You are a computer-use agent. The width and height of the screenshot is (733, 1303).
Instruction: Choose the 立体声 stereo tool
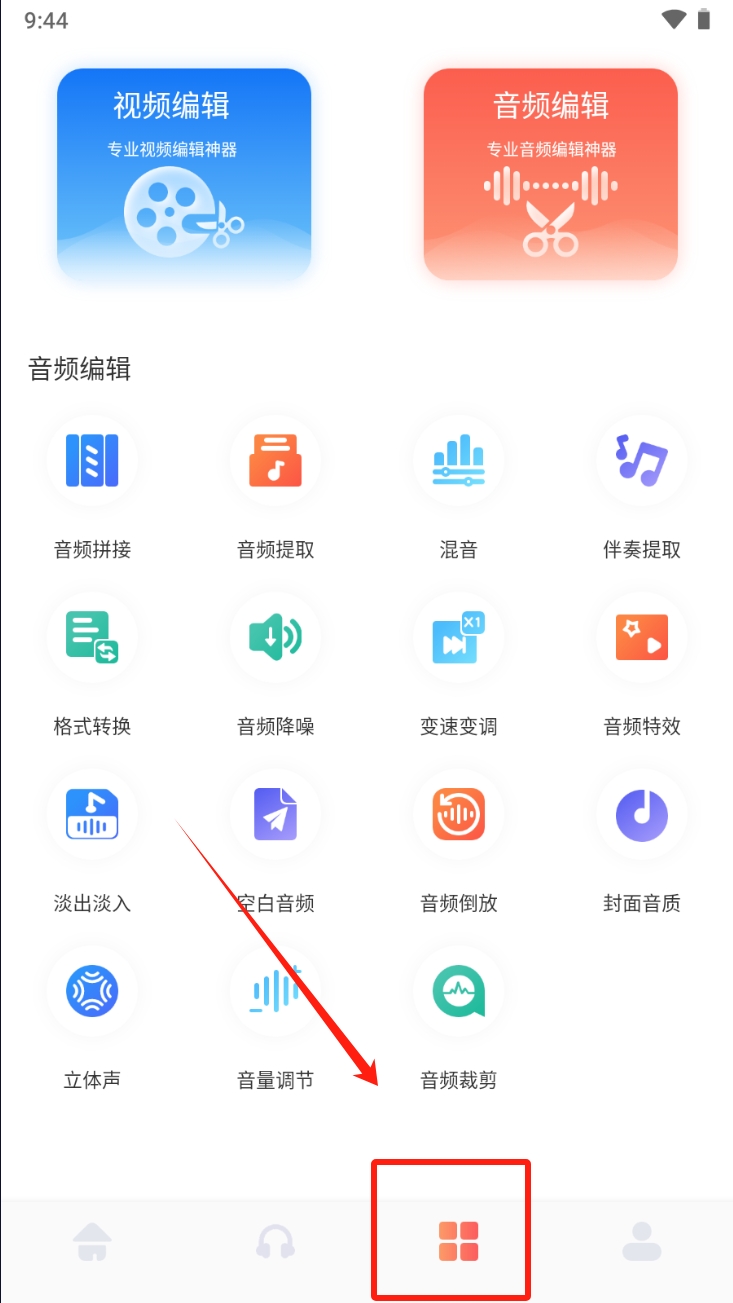tap(92, 992)
